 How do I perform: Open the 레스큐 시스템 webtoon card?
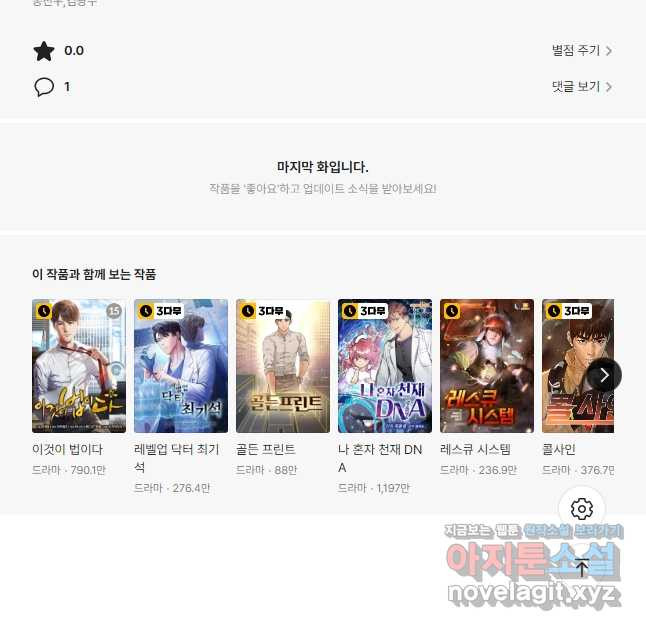click(487, 365)
